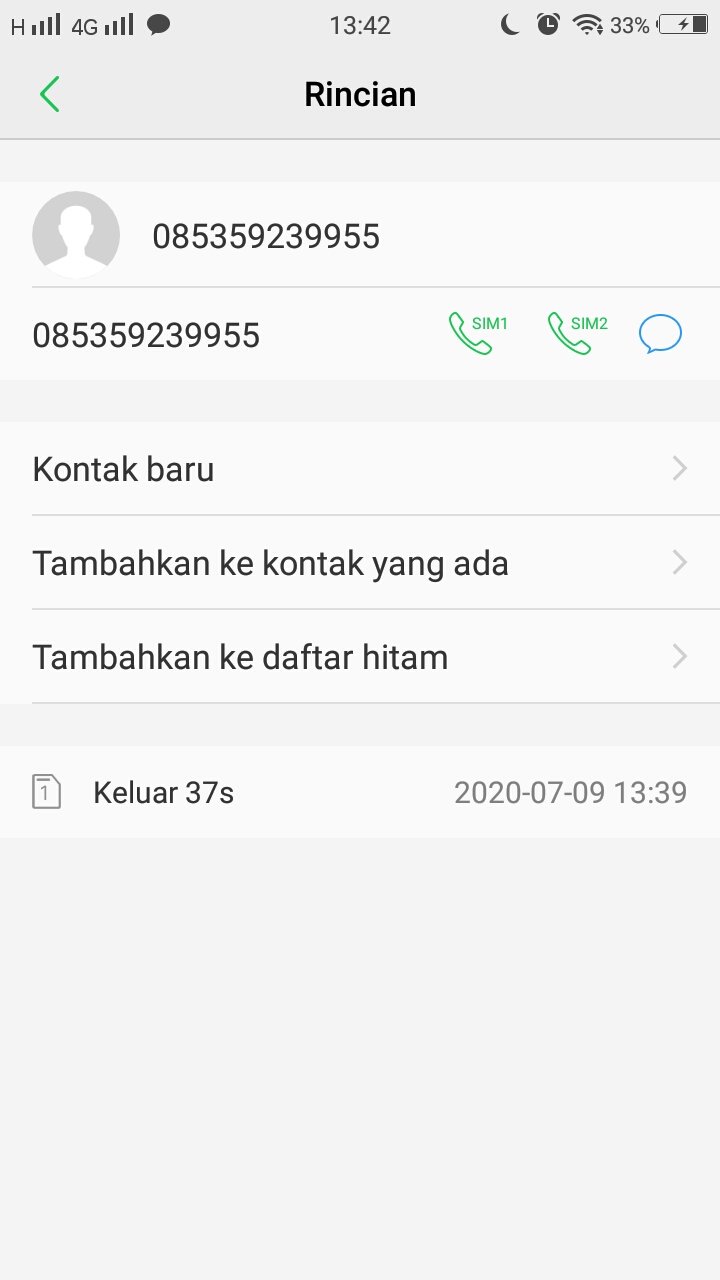The width and height of the screenshot is (720, 1280).
Task: Call the number using SIM2
Action: (577, 334)
